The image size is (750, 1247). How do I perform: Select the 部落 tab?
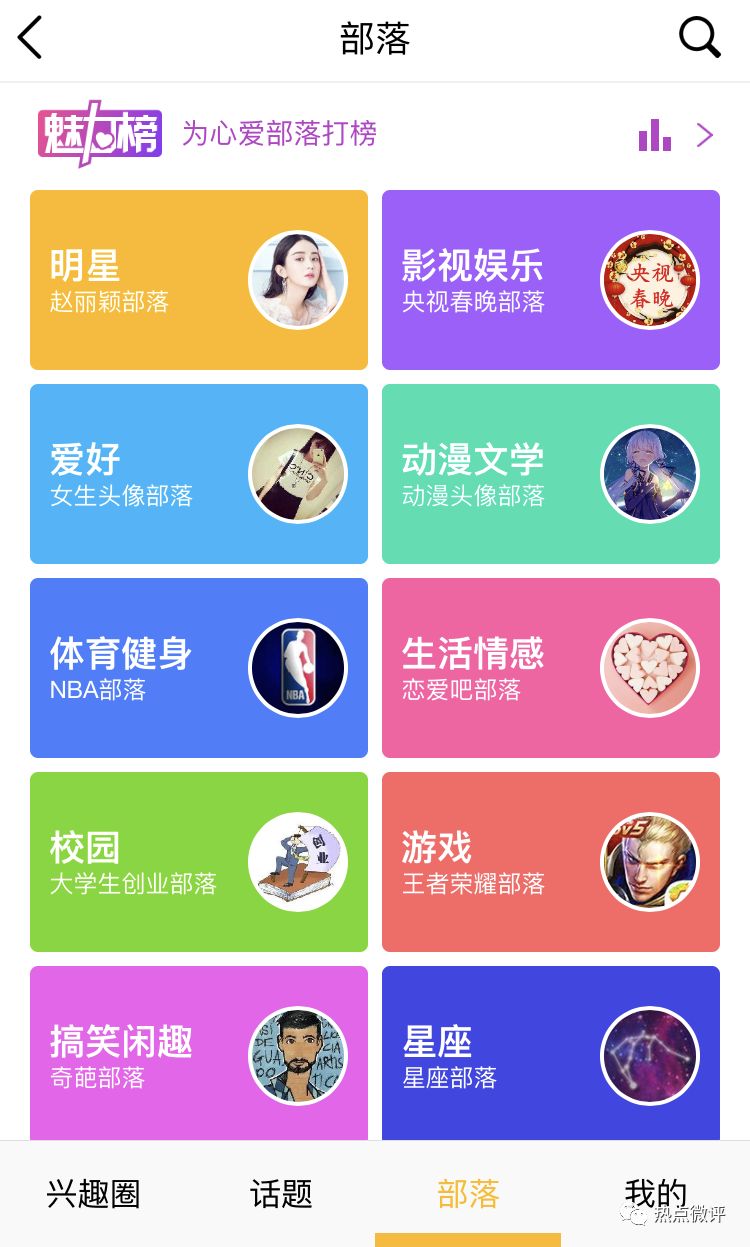pos(468,1193)
